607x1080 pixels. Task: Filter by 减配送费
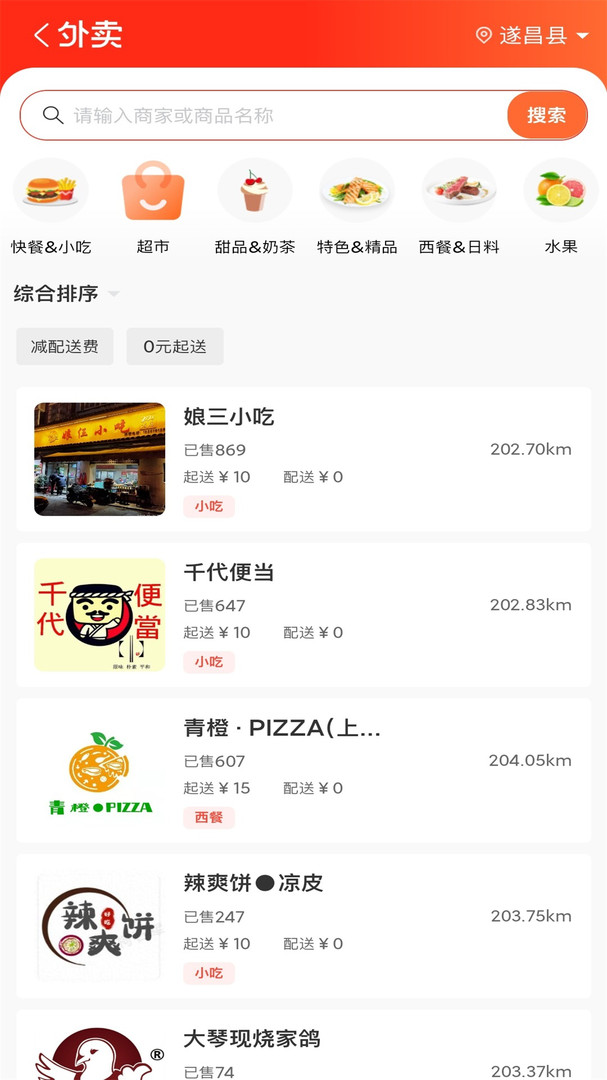[x=65, y=347]
